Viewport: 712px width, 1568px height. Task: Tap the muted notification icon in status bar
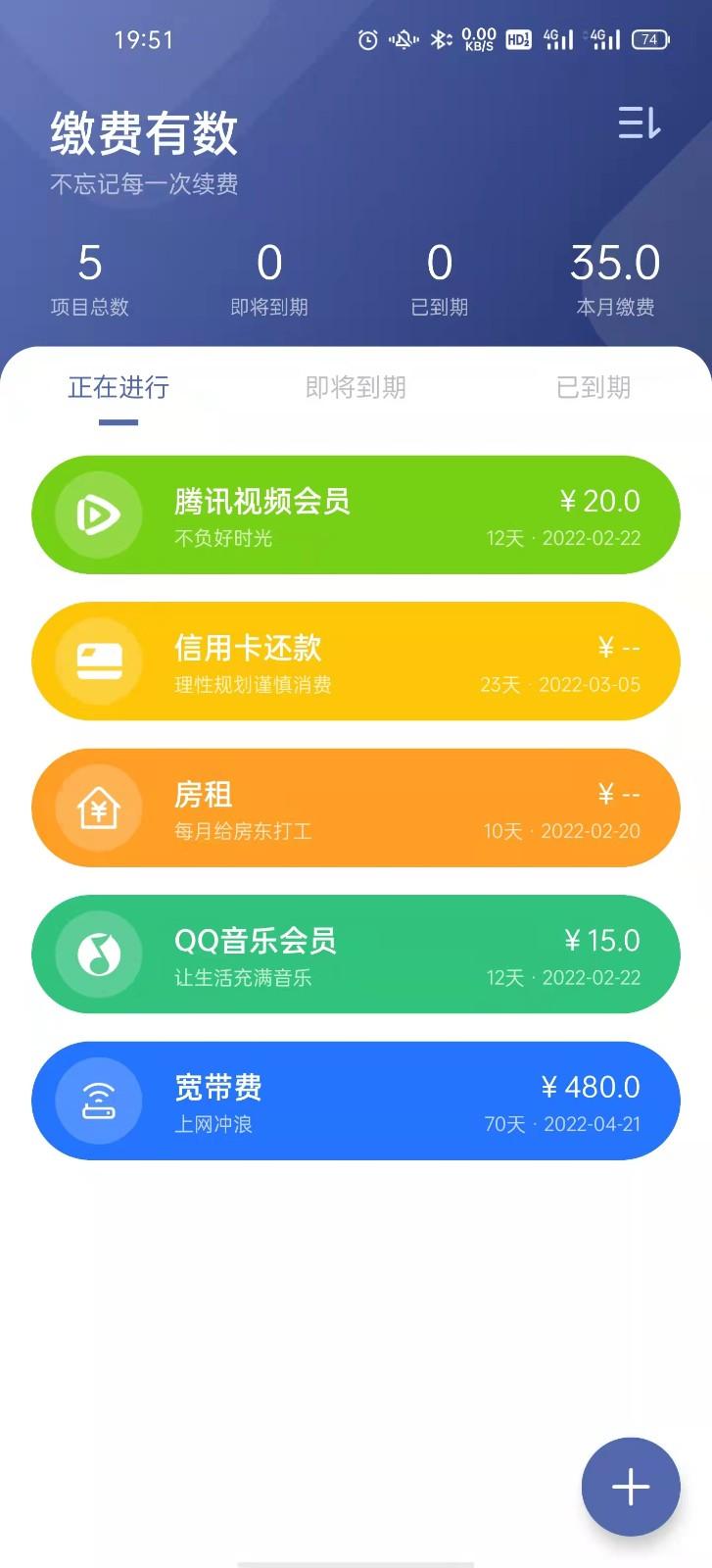click(402, 41)
